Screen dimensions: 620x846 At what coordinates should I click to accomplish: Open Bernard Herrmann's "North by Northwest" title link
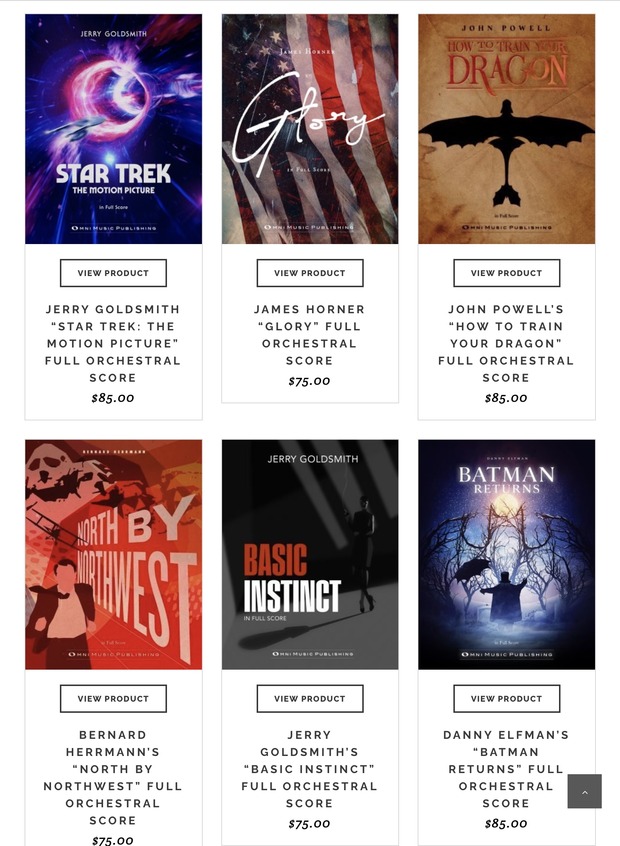pyautogui.click(x=113, y=777)
